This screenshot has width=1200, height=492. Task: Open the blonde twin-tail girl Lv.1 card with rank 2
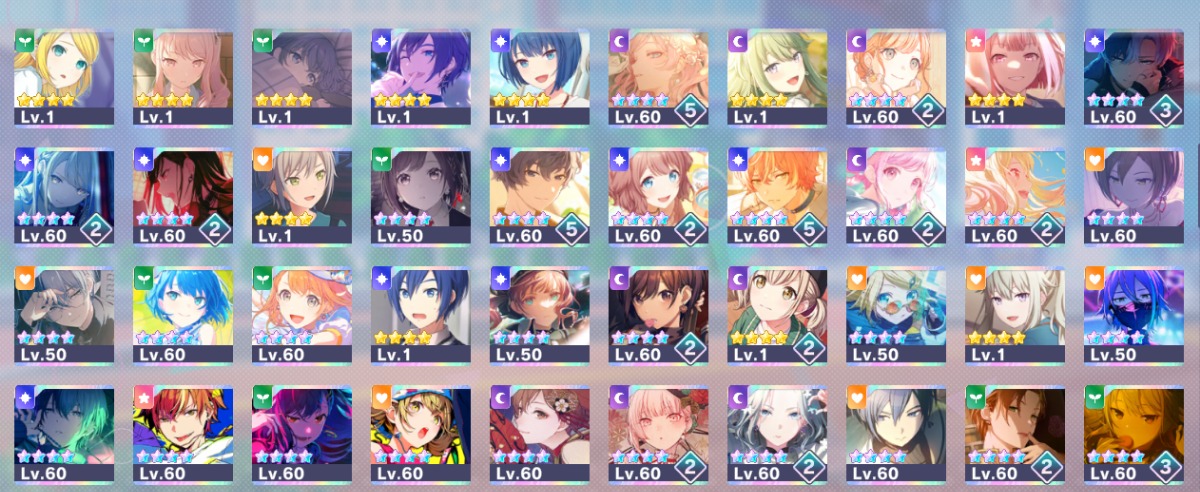777,314
